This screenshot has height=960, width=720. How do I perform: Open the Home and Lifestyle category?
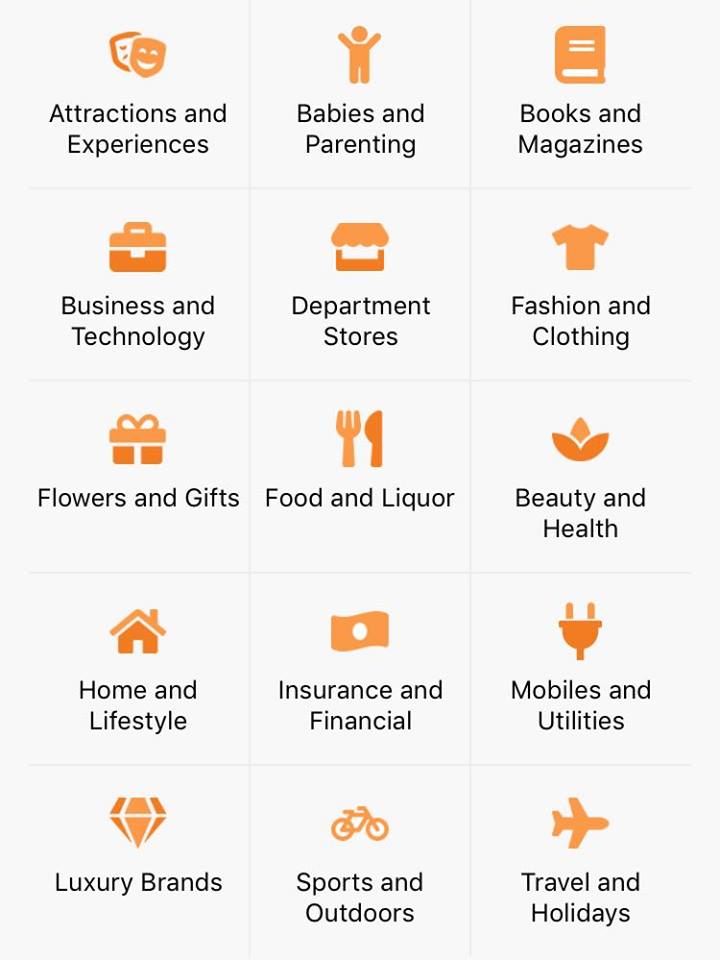pos(138,671)
